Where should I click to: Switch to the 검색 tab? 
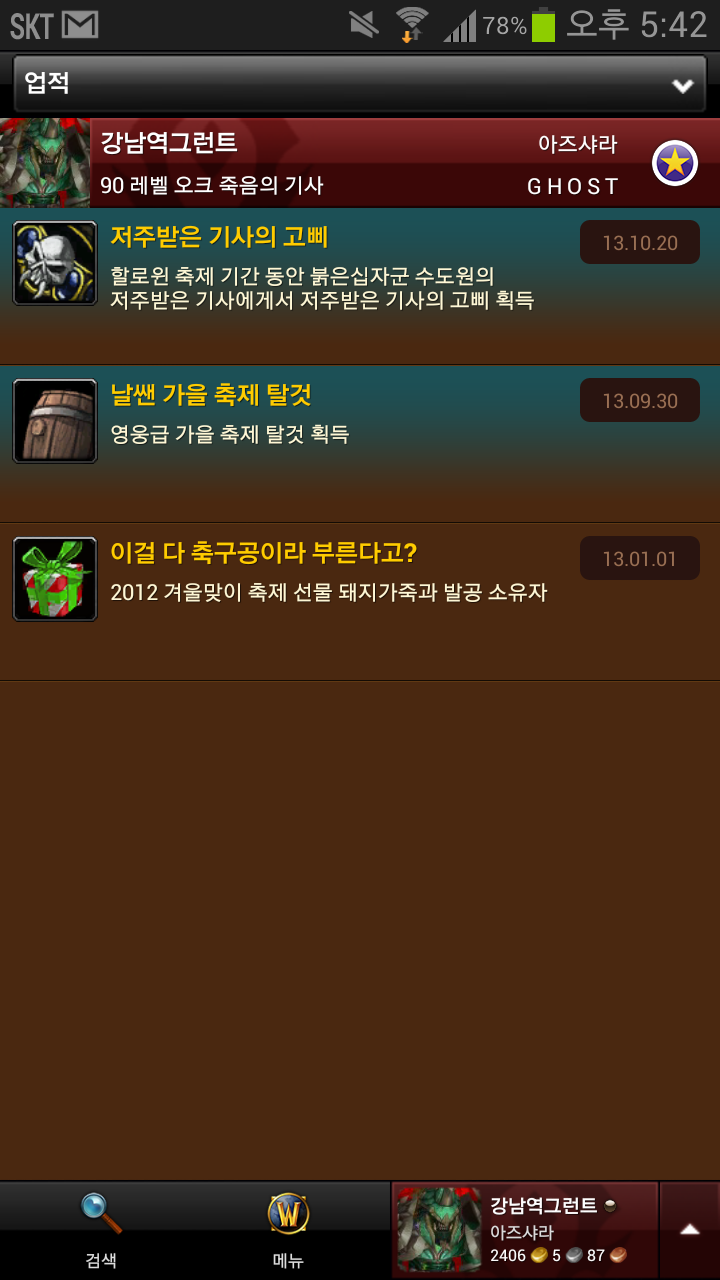point(101,1230)
